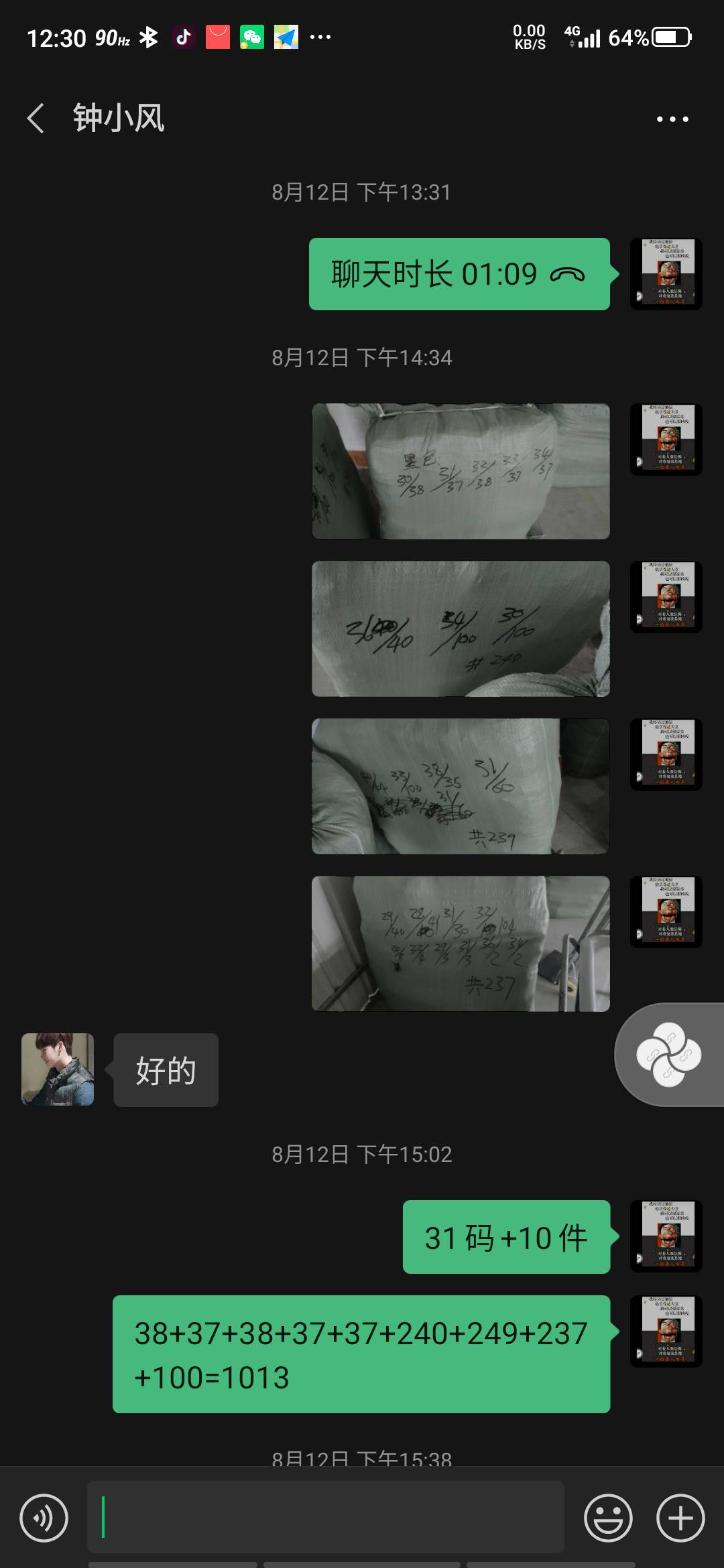Open 钟小风's profile avatar beside 好的

58,1069
